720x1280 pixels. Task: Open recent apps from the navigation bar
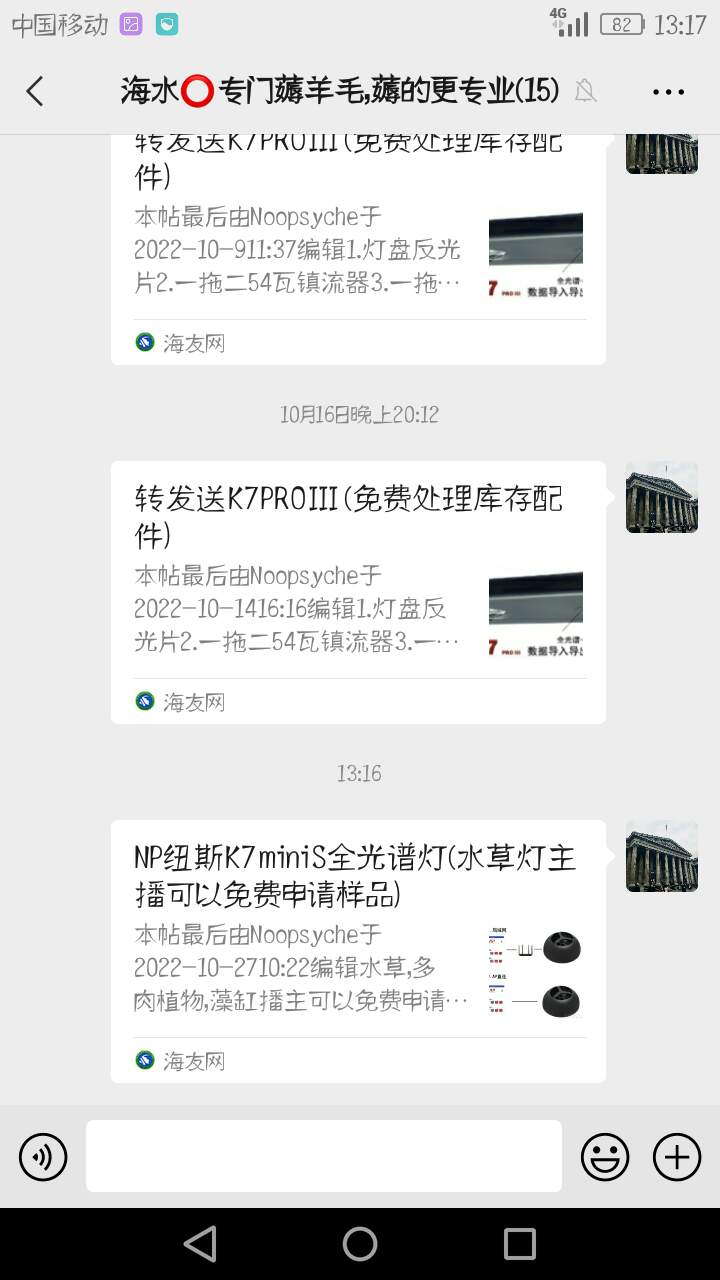tap(520, 1244)
